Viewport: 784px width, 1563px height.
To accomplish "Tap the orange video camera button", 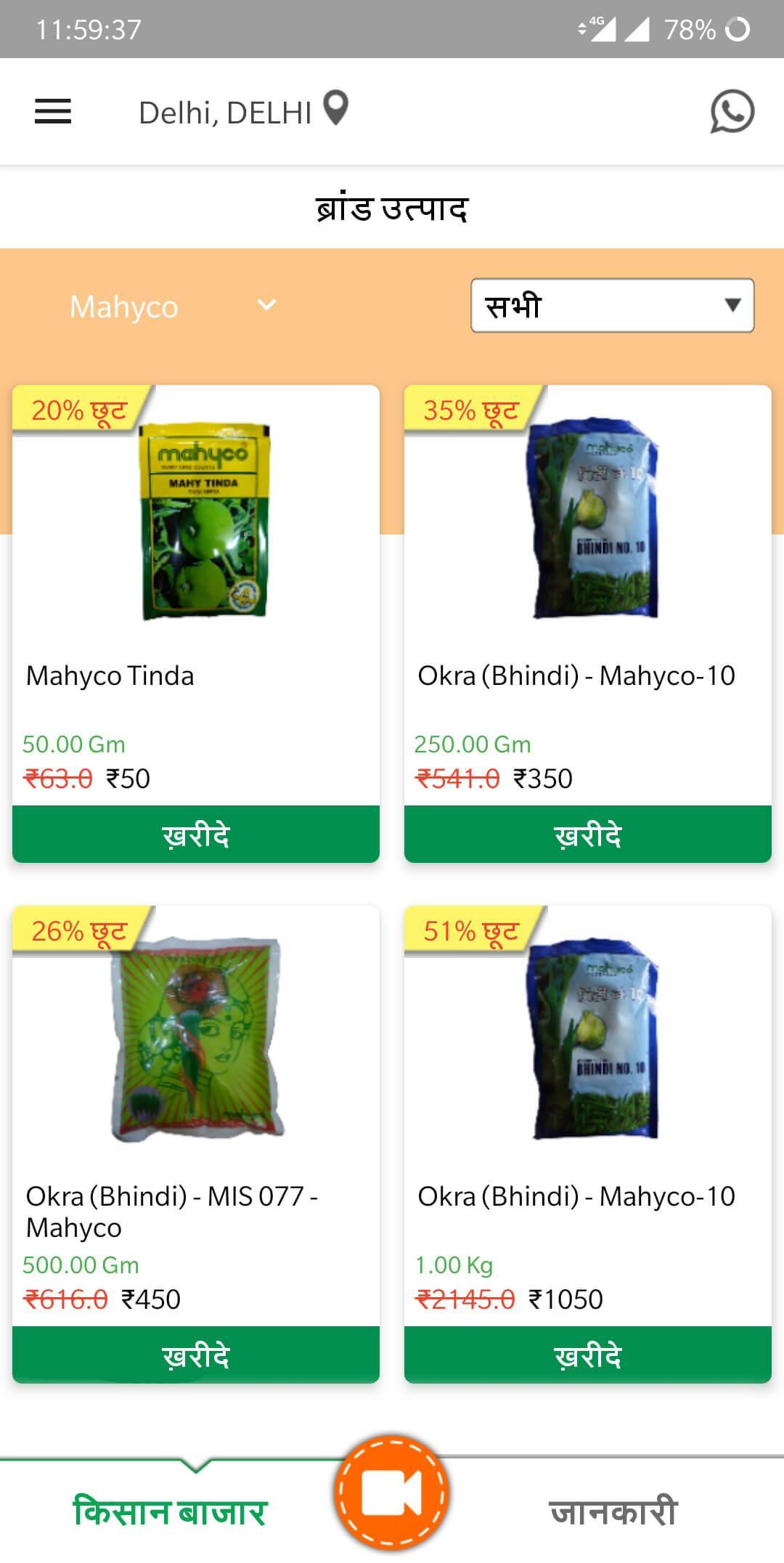I will tap(392, 1493).
